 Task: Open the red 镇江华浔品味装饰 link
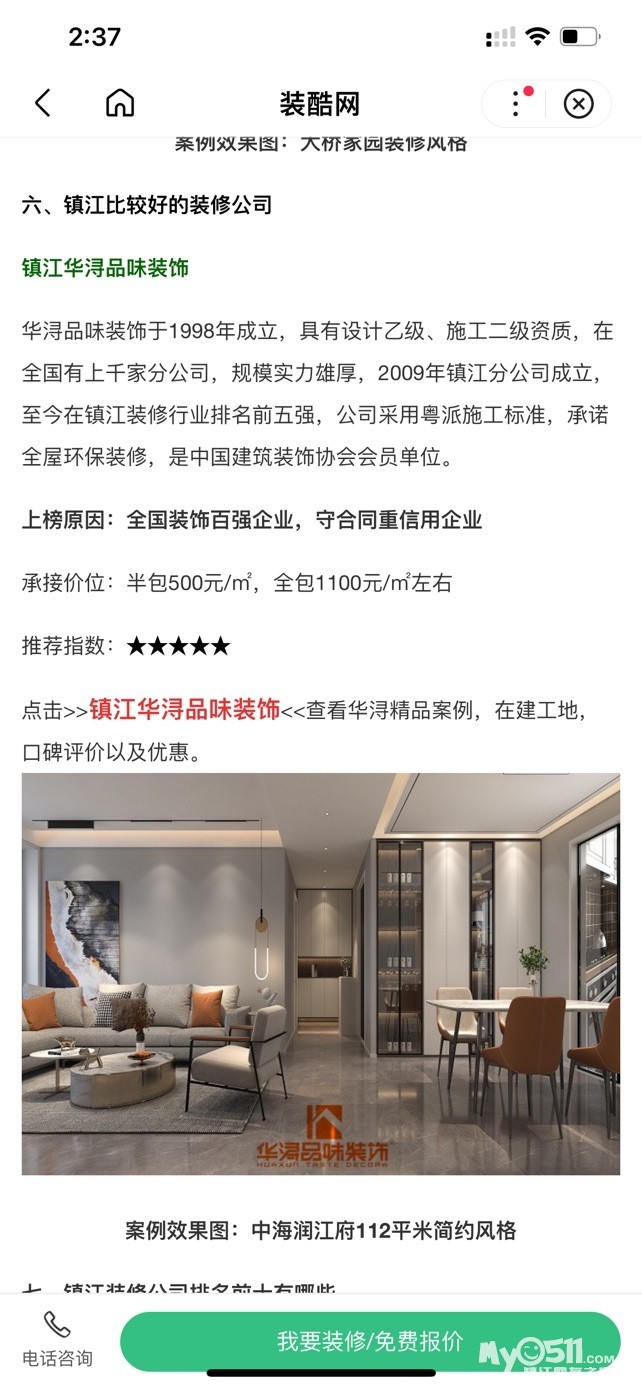click(x=185, y=710)
